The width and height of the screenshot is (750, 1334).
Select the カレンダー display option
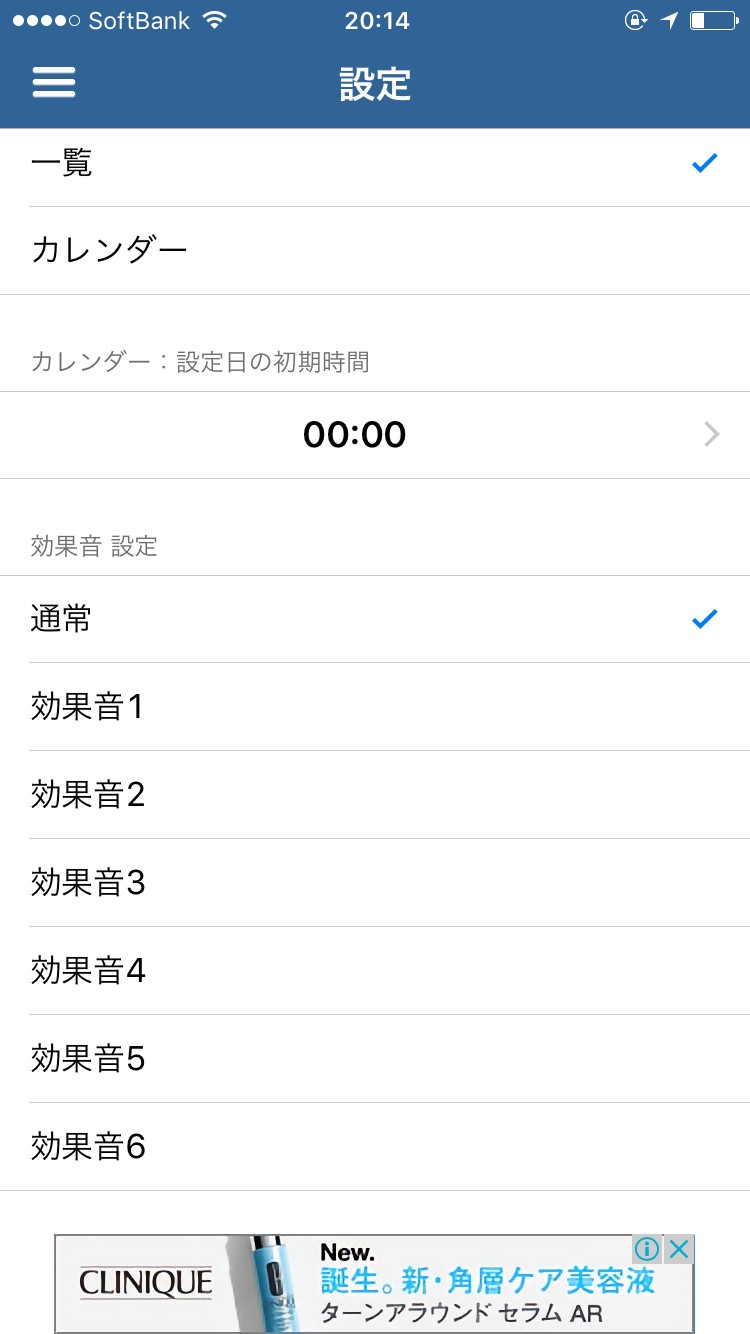[x=375, y=250]
